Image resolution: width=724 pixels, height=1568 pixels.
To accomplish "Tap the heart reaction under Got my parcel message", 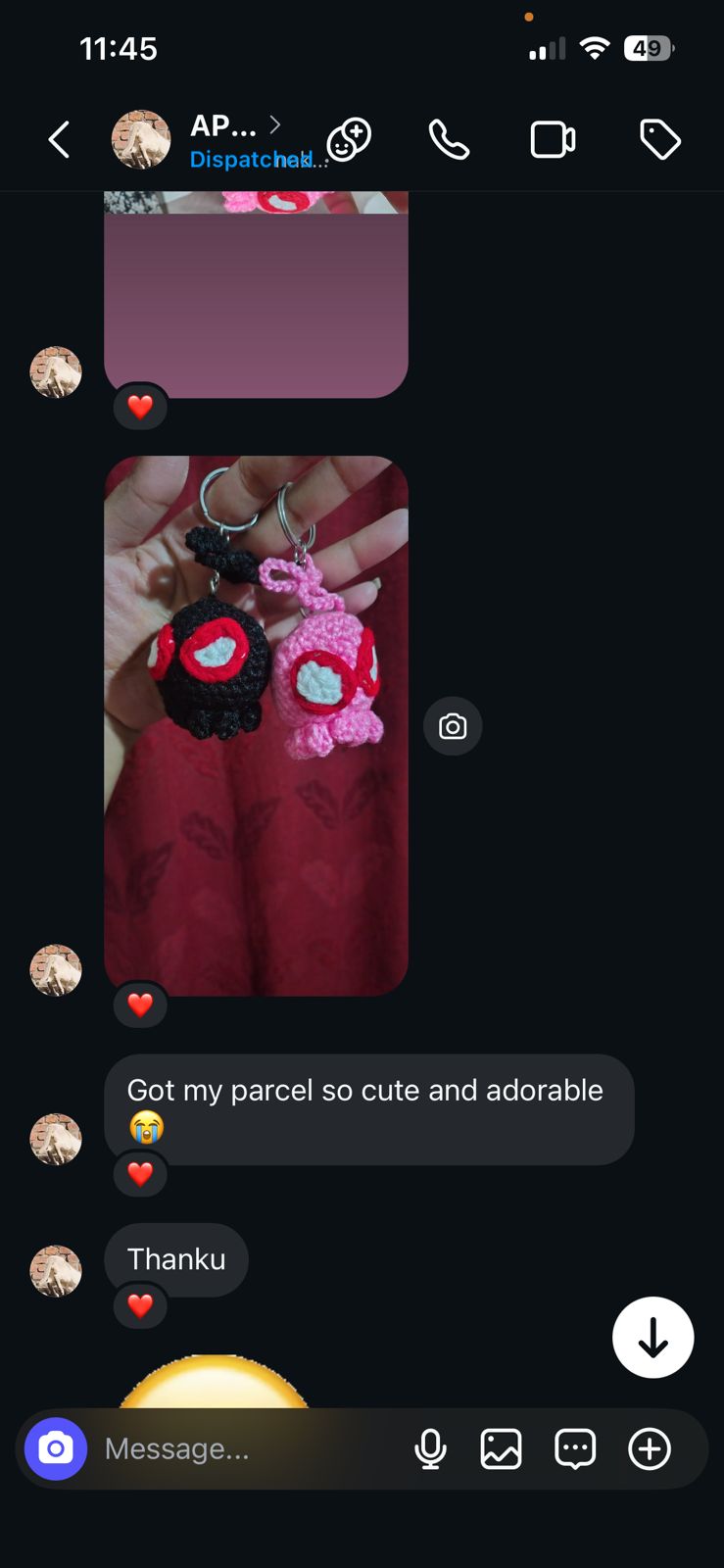I will [x=140, y=1174].
